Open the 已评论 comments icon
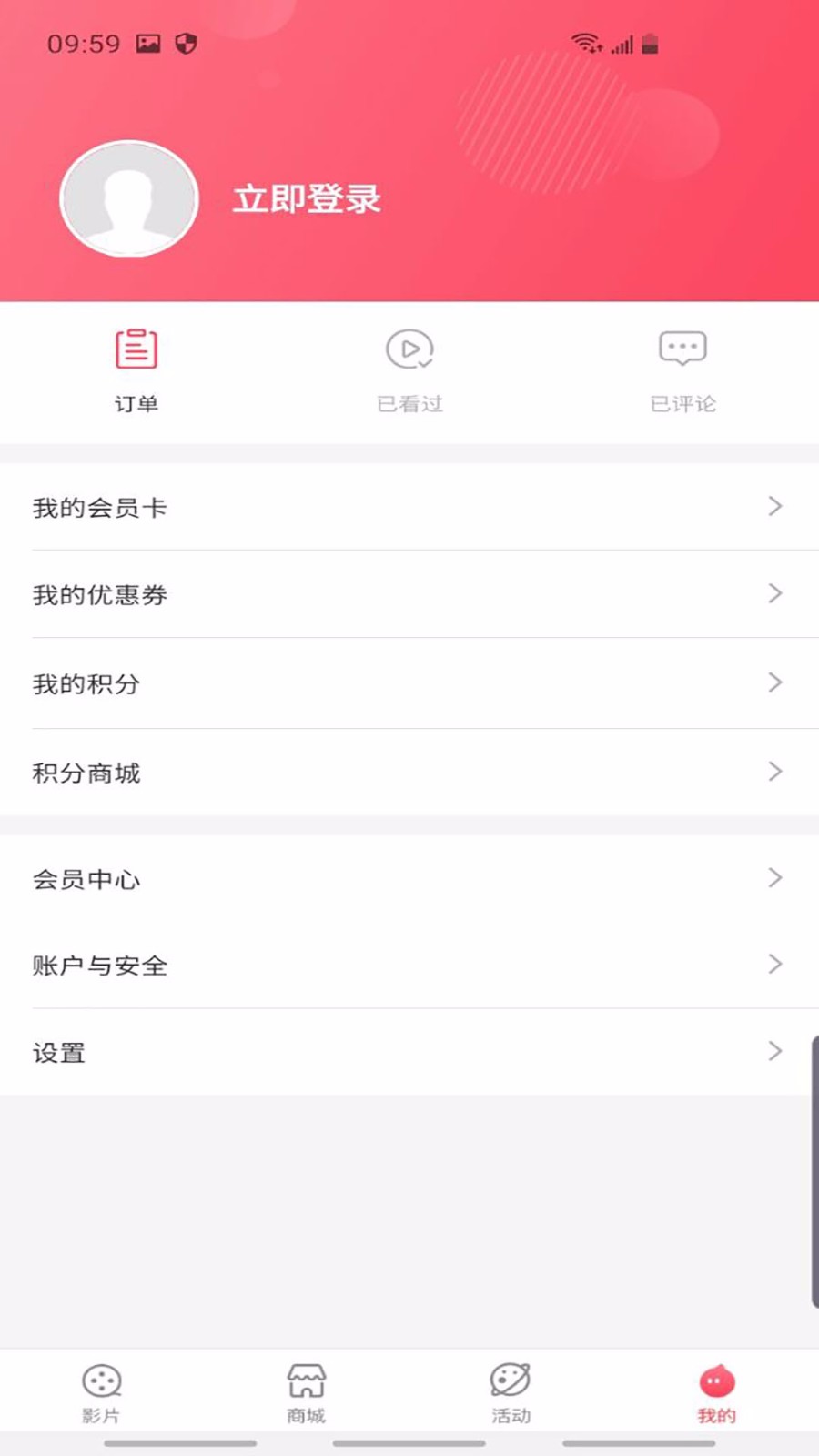Viewport: 819px width, 1456px height. pos(682,349)
